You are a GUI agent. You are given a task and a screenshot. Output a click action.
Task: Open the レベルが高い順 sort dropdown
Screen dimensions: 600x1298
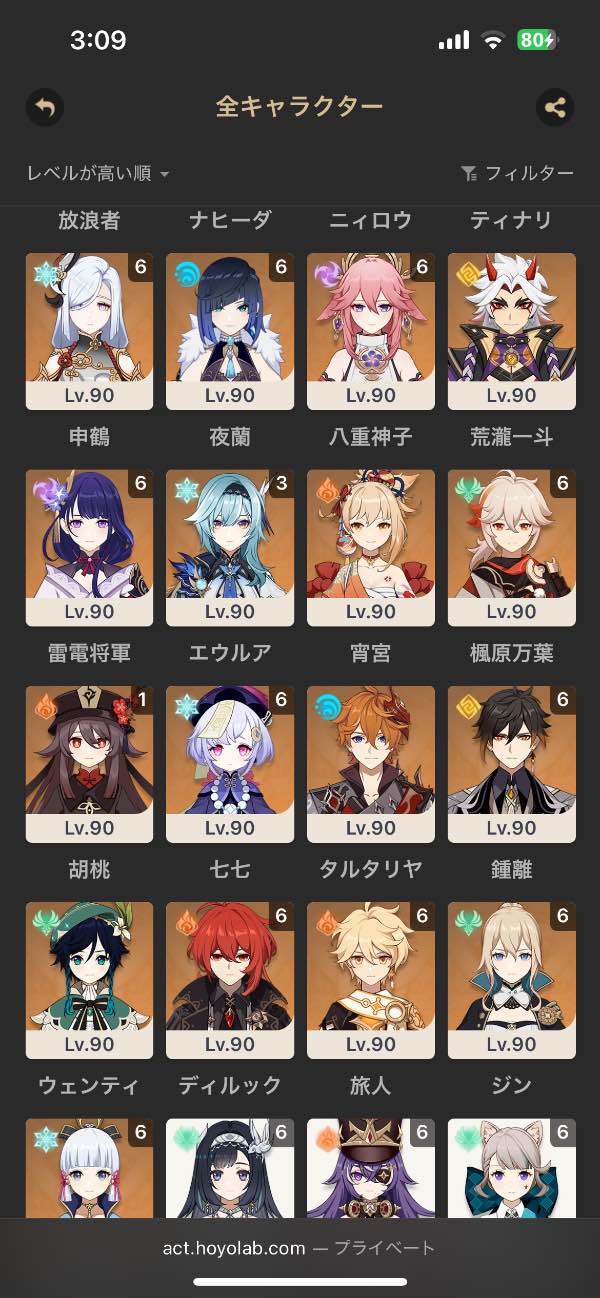click(98, 174)
